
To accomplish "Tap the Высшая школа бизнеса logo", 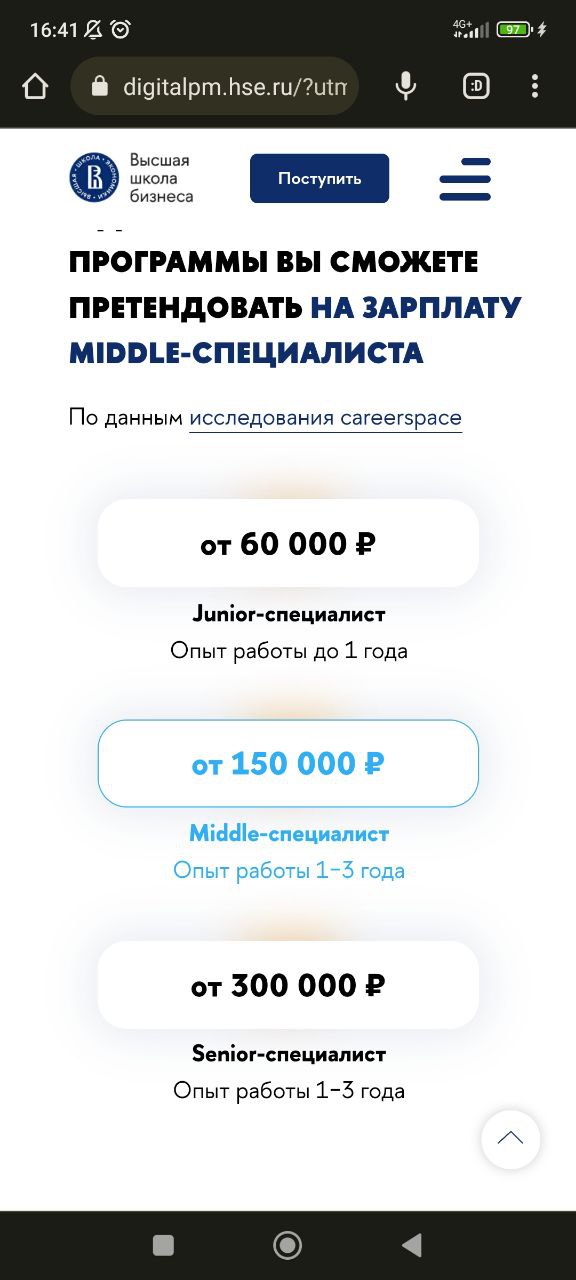I will point(131,178).
